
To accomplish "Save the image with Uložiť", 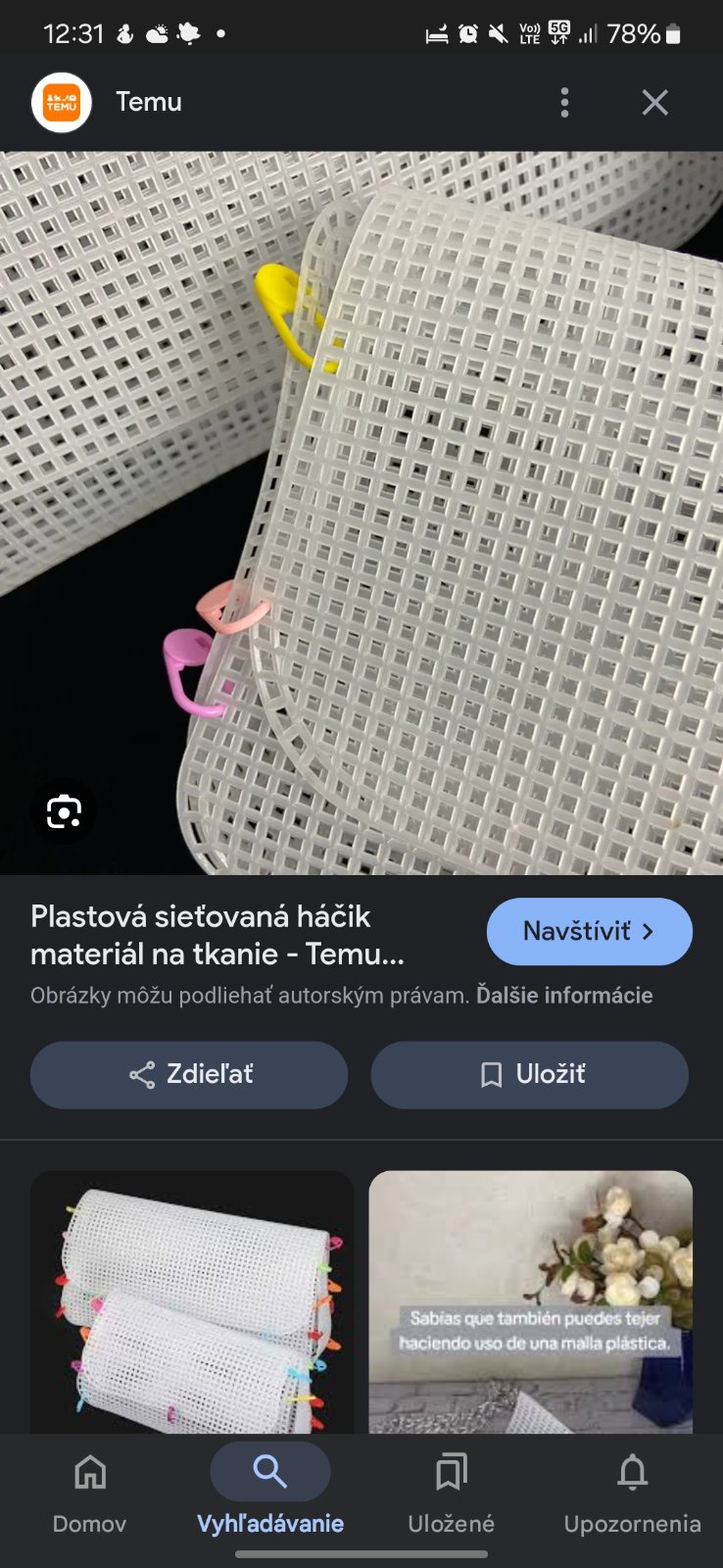I will coord(529,1074).
